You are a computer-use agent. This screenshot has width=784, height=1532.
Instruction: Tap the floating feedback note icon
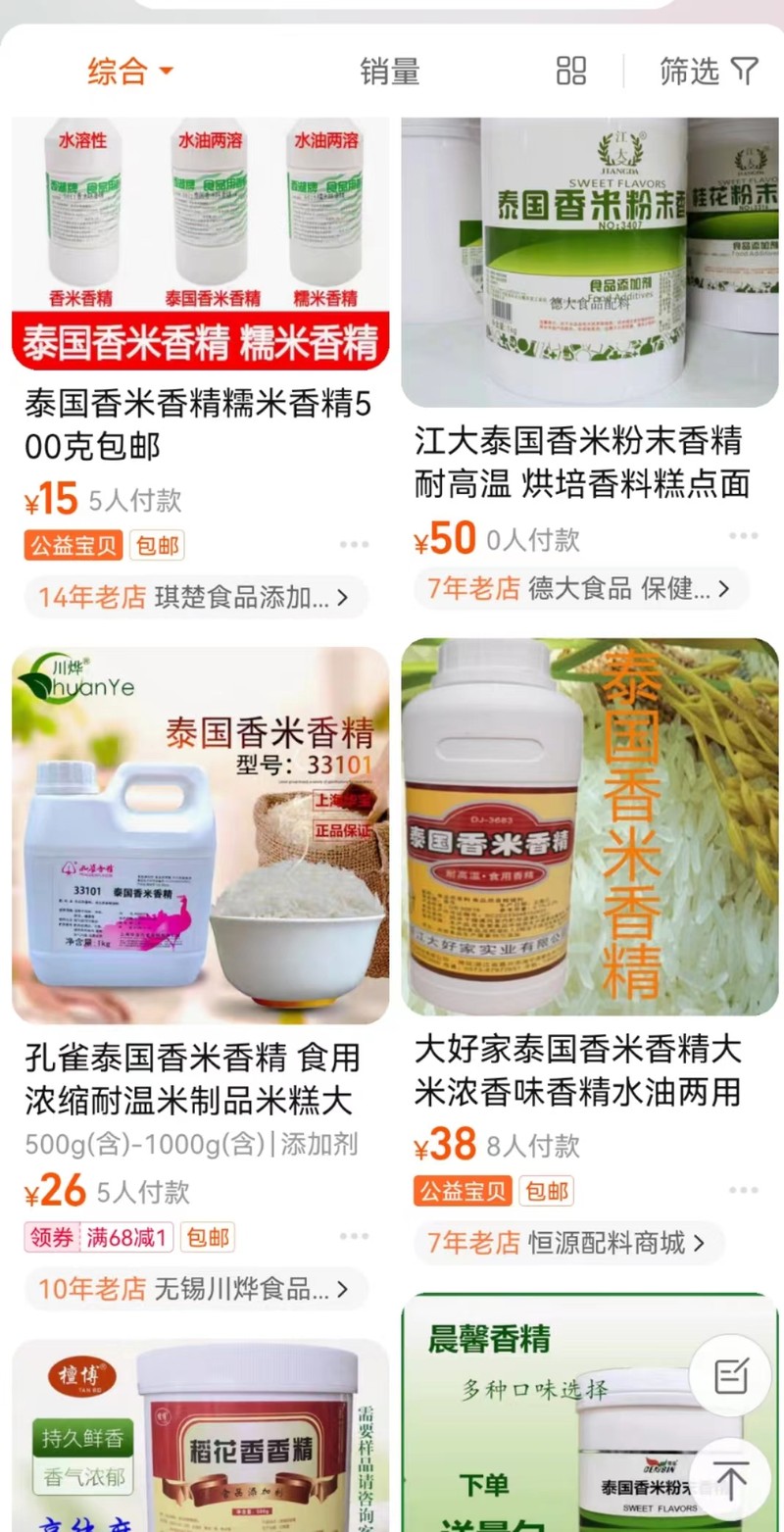[x=730, y=1375]
